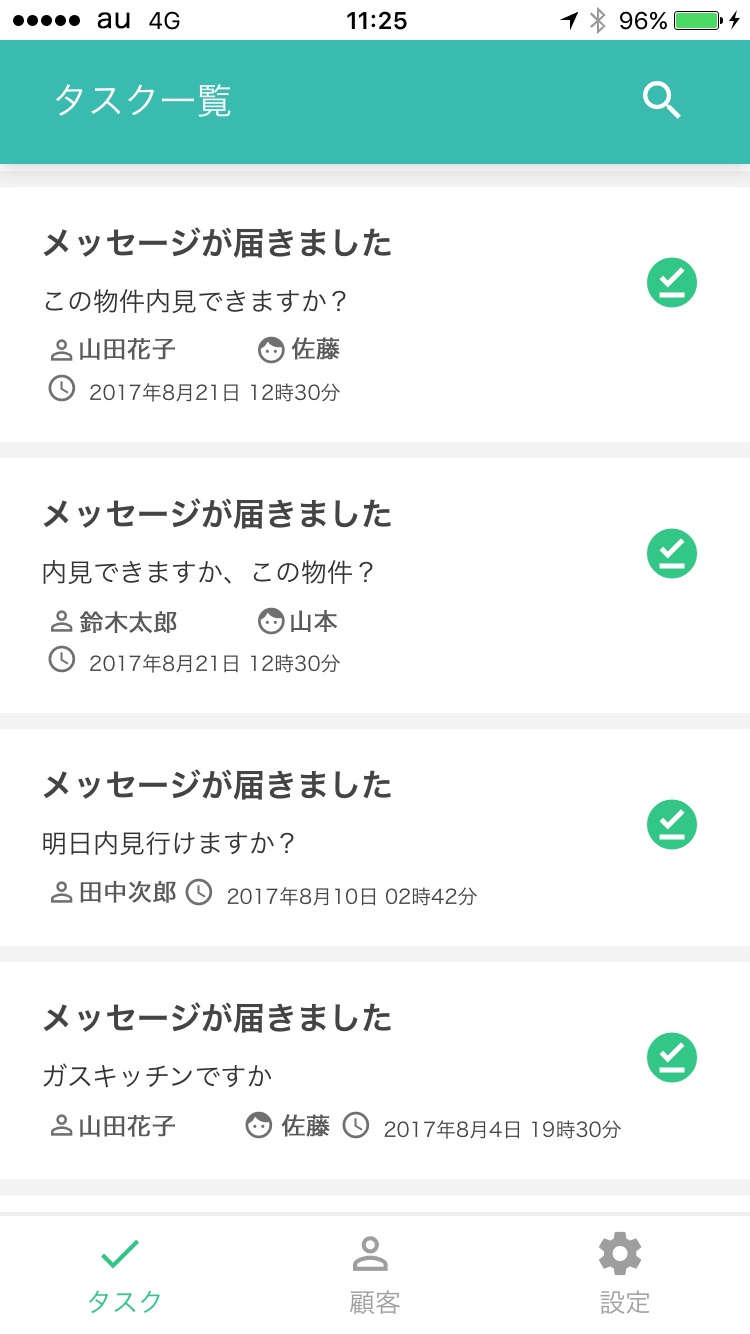Image resolution: width=750 pixels, height=1334 pixels.
Task: Open the search magnifier icon
Action: [x=661, y=101]
